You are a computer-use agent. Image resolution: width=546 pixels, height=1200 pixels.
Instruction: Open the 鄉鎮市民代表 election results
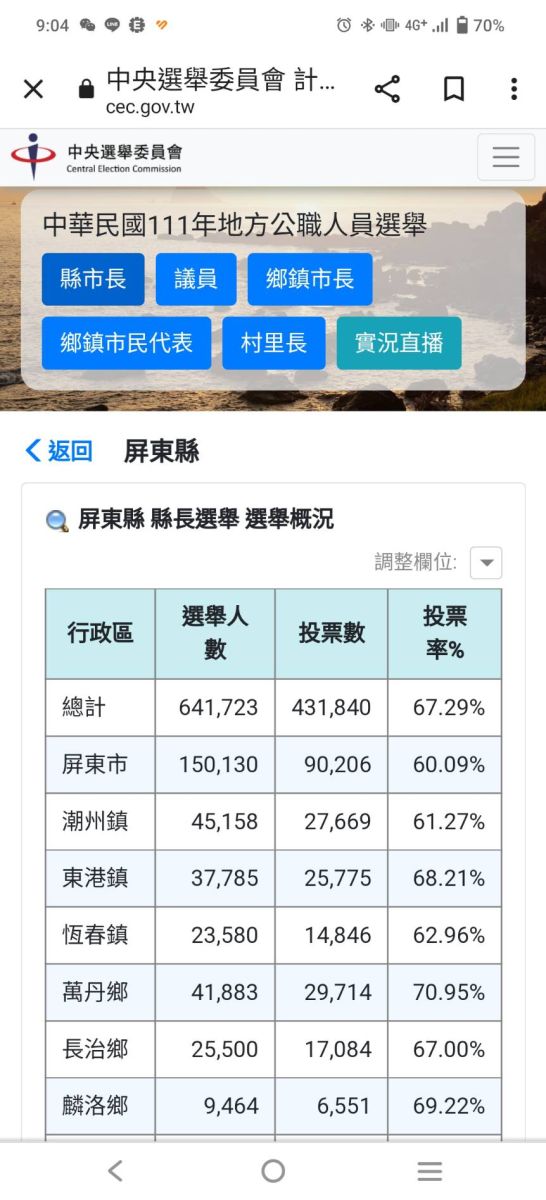(126, 343)
